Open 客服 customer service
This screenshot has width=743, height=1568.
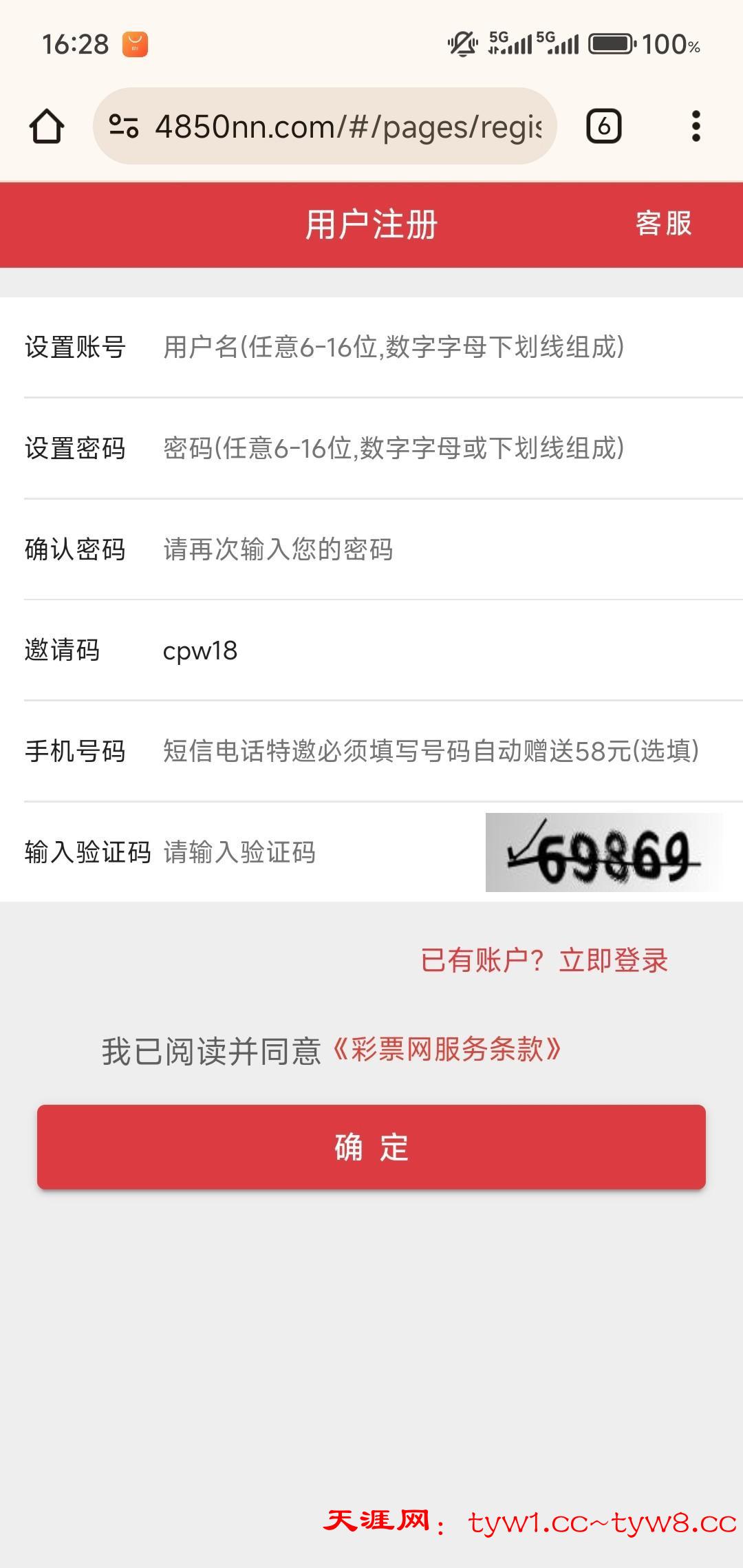[x=663, y=224]
